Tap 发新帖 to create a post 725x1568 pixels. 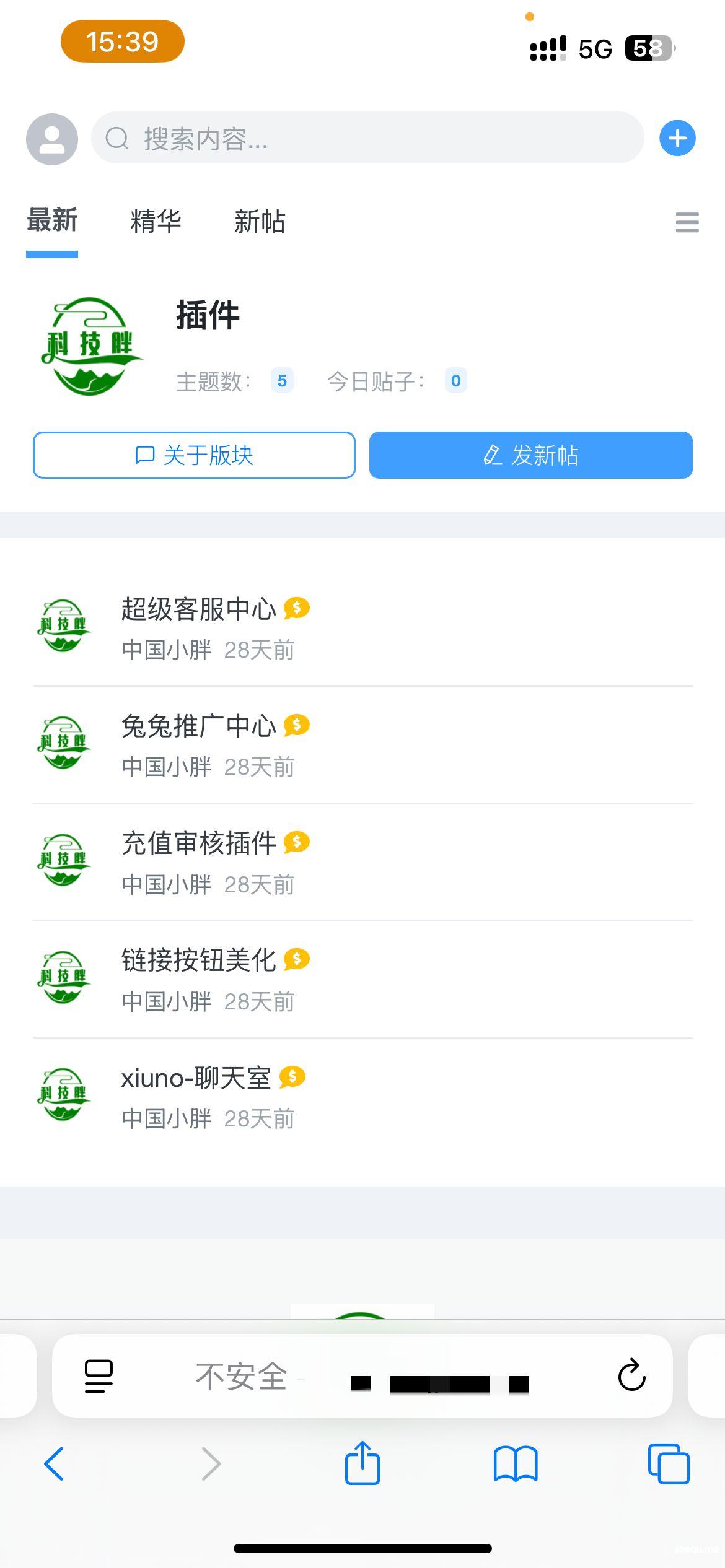point(530,456)
